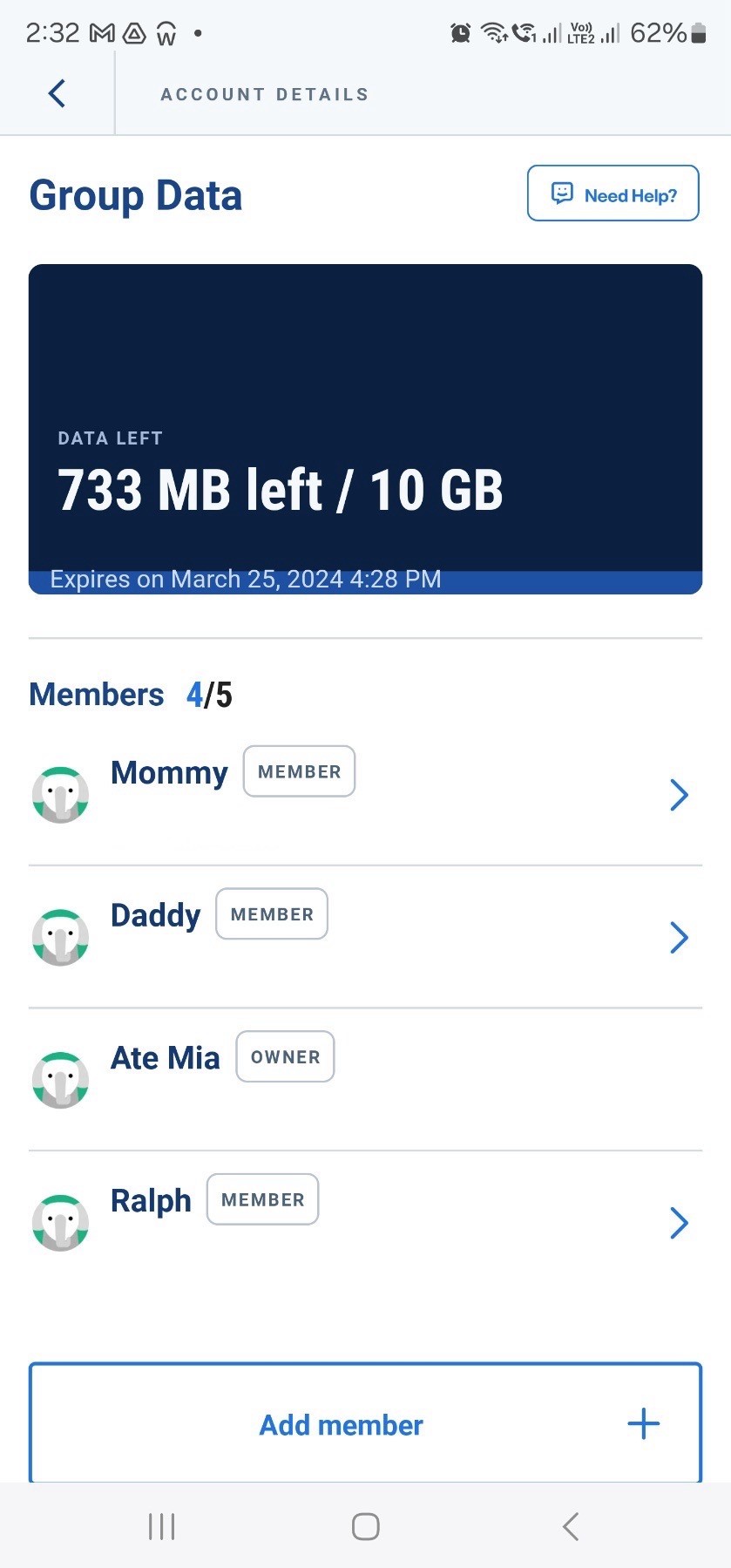Tap the Add member button
The image size is (731, 1568).
click(x=365, y=1423)
